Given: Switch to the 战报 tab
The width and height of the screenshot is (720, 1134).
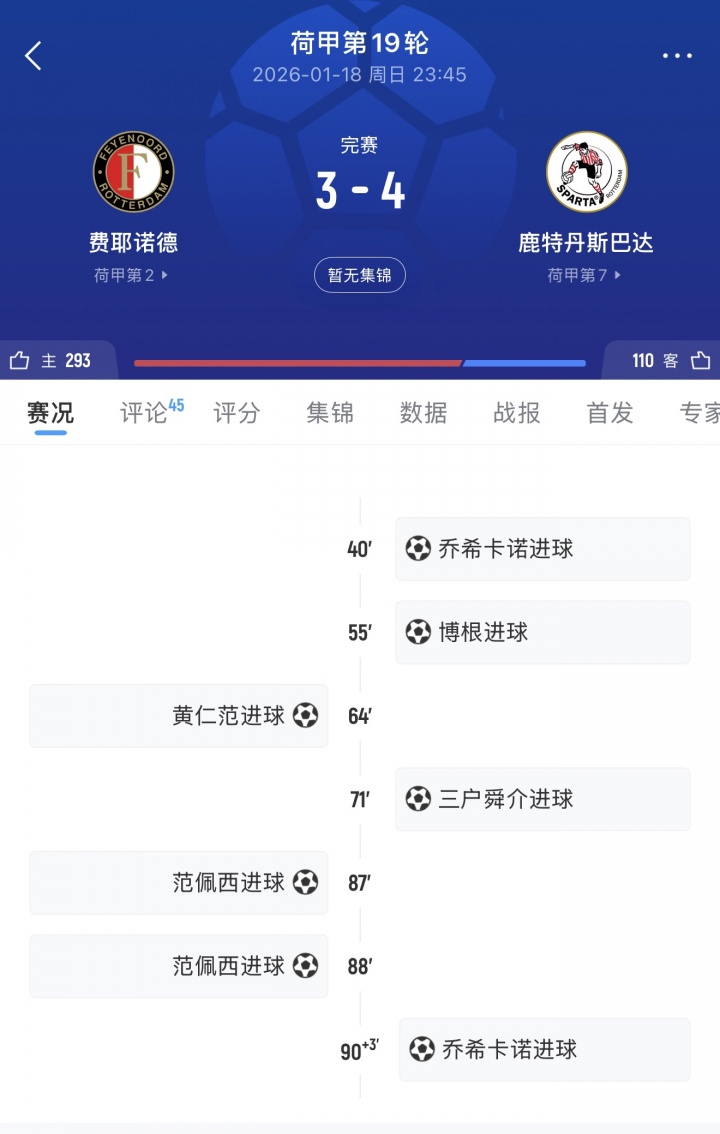Looking at the screenshot, I should pyautogui.click(x=516, y=412).
